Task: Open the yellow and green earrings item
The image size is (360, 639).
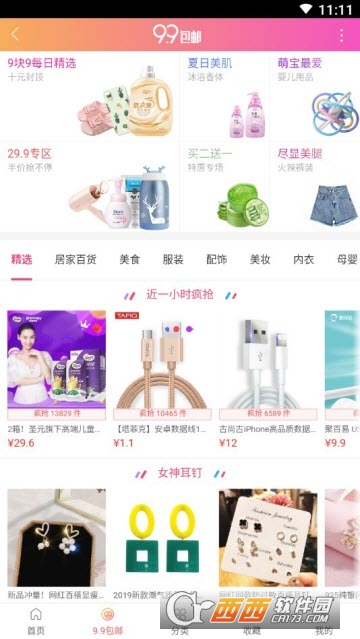Action: [162, 544]
